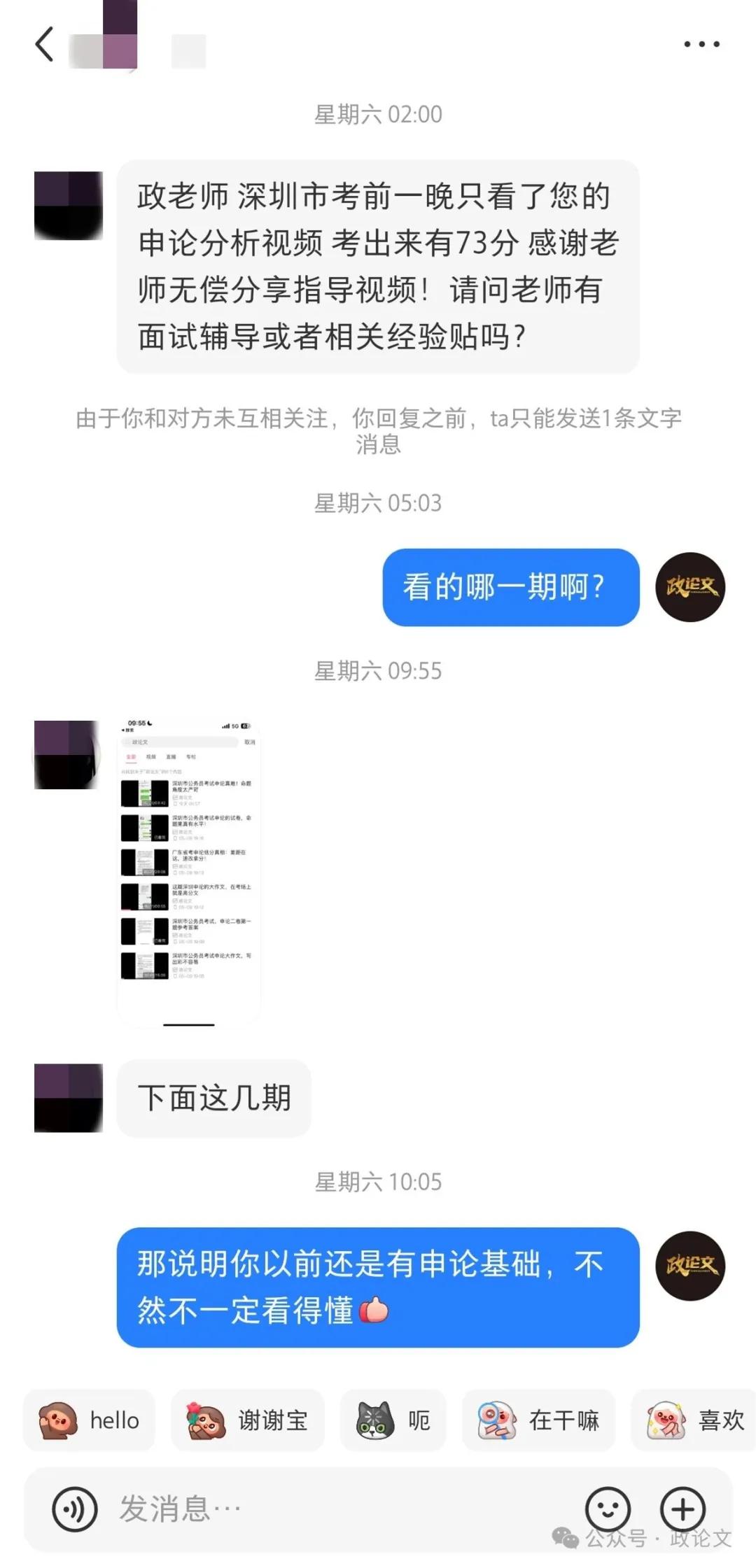
Task: Focus the 发消息 message field
Action: pyautogui.click(x=336, y=1509)
